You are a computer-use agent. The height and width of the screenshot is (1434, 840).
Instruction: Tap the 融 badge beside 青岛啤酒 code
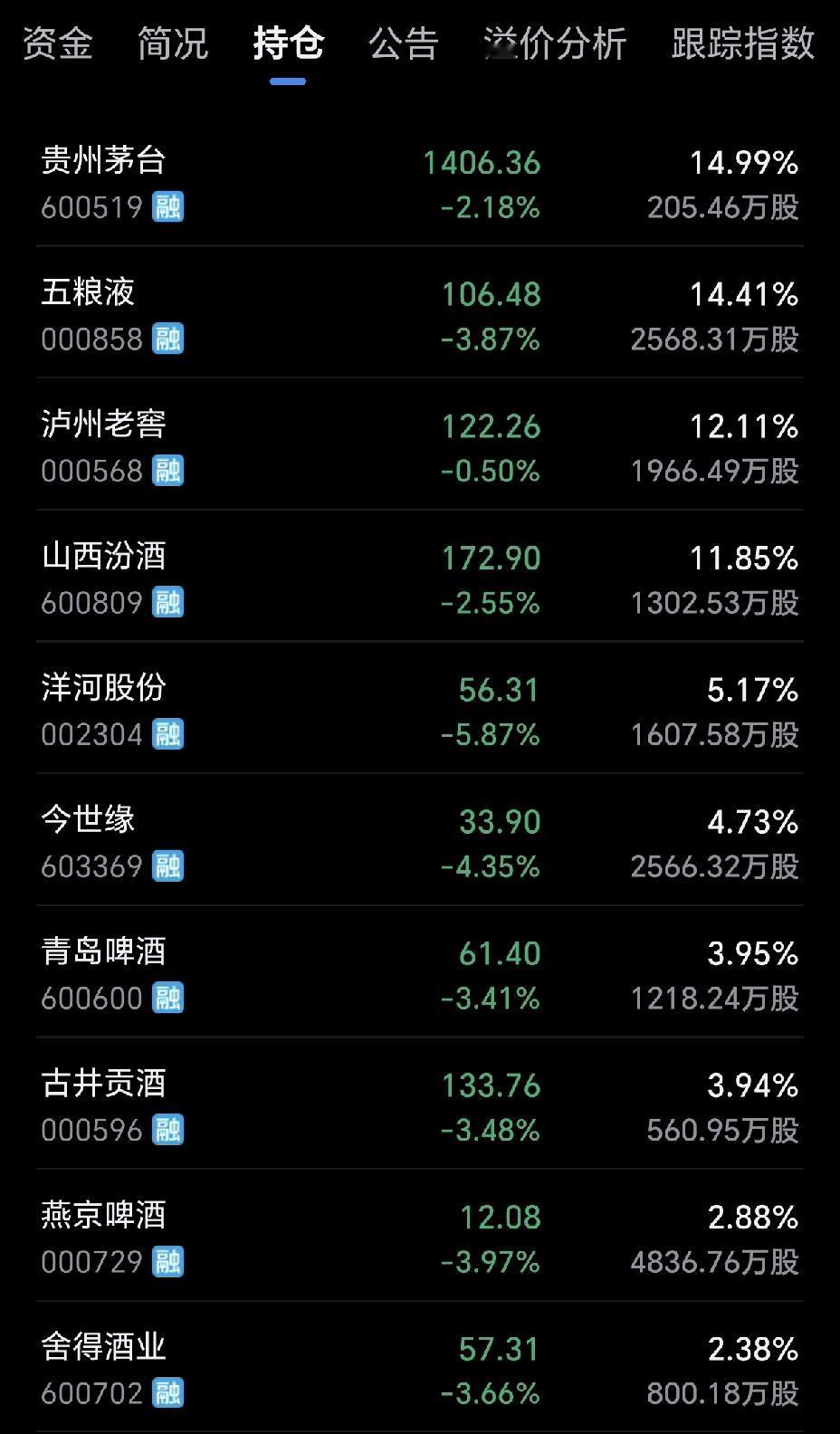click(167, 998)
